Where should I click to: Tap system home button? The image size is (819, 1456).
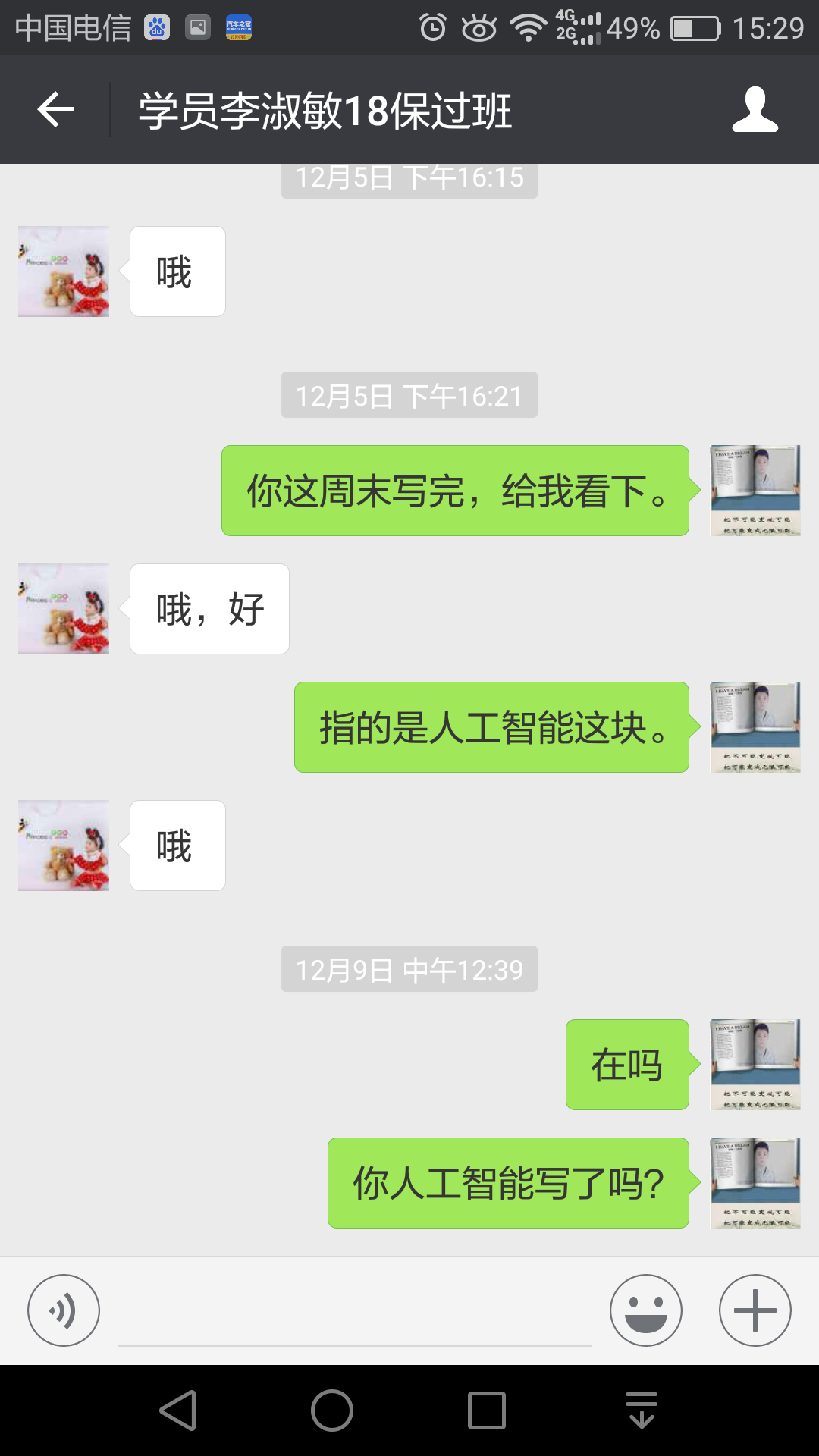(332, 1410)
